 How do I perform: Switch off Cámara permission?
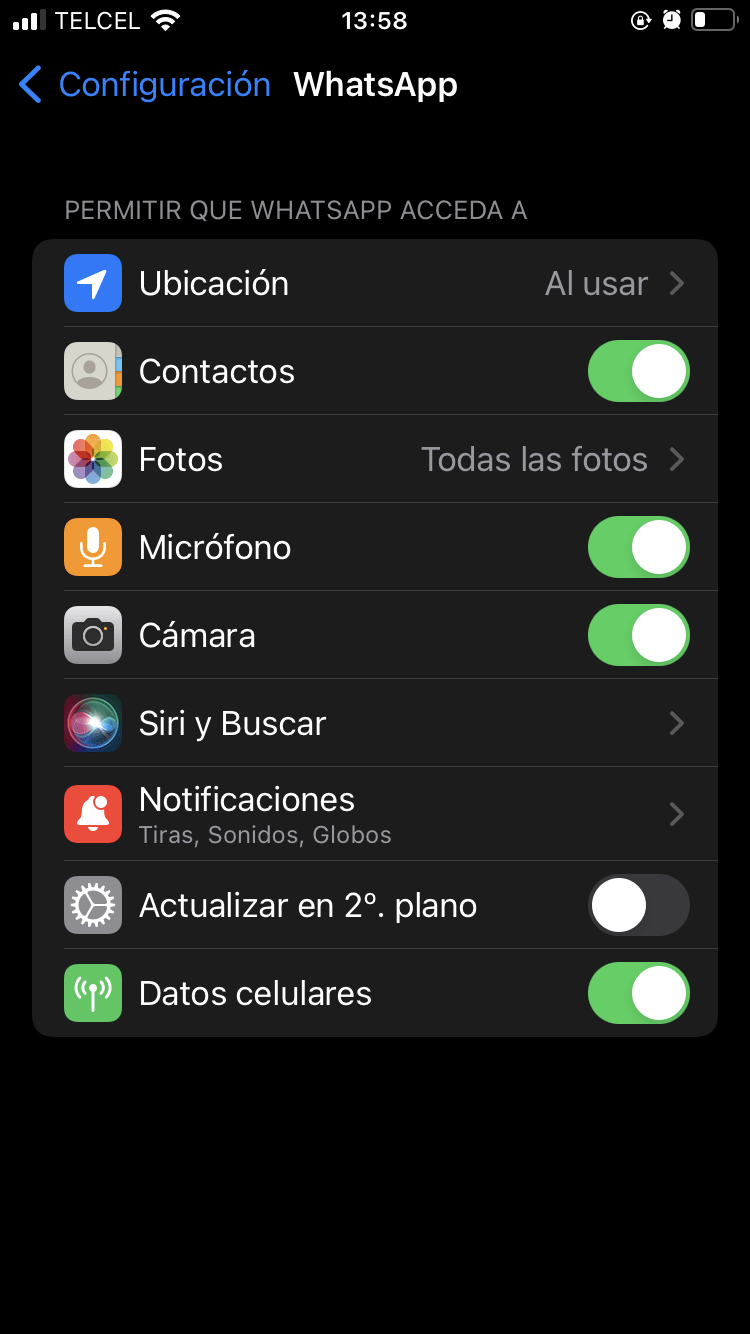point(638,636)
